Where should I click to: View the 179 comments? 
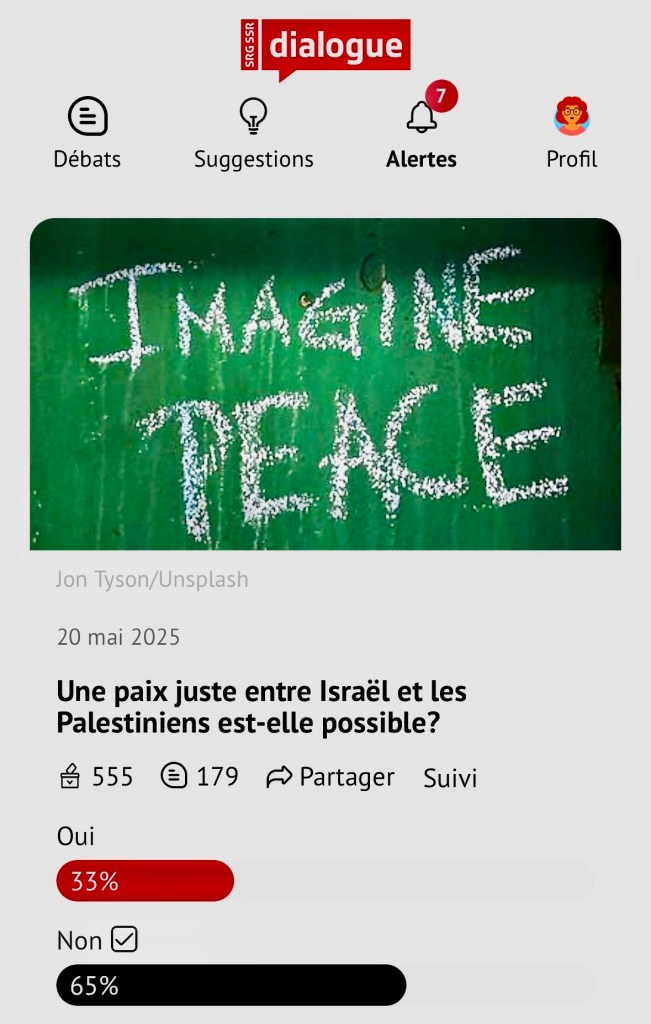click(200, 777)
